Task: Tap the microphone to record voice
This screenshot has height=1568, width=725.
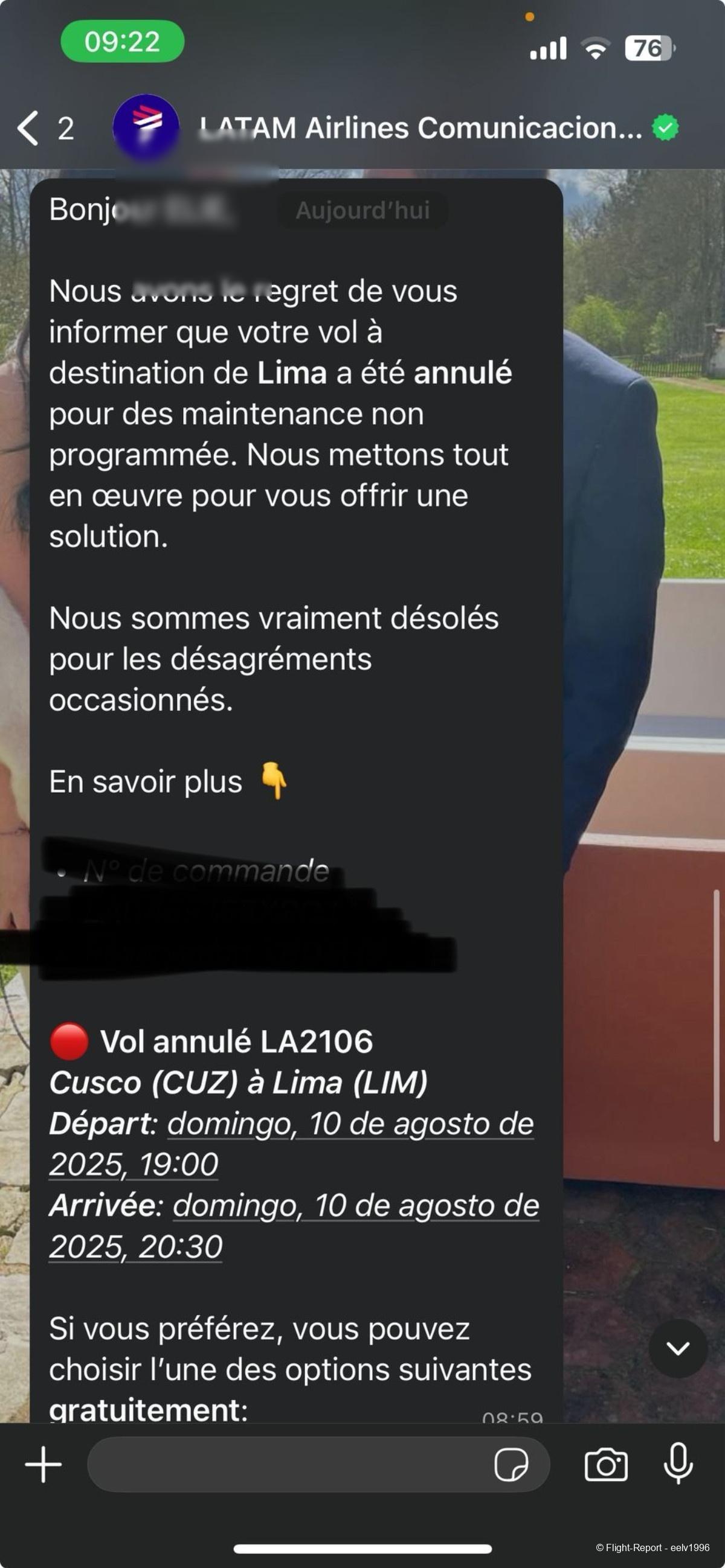Action: [x=678, y=1464]
